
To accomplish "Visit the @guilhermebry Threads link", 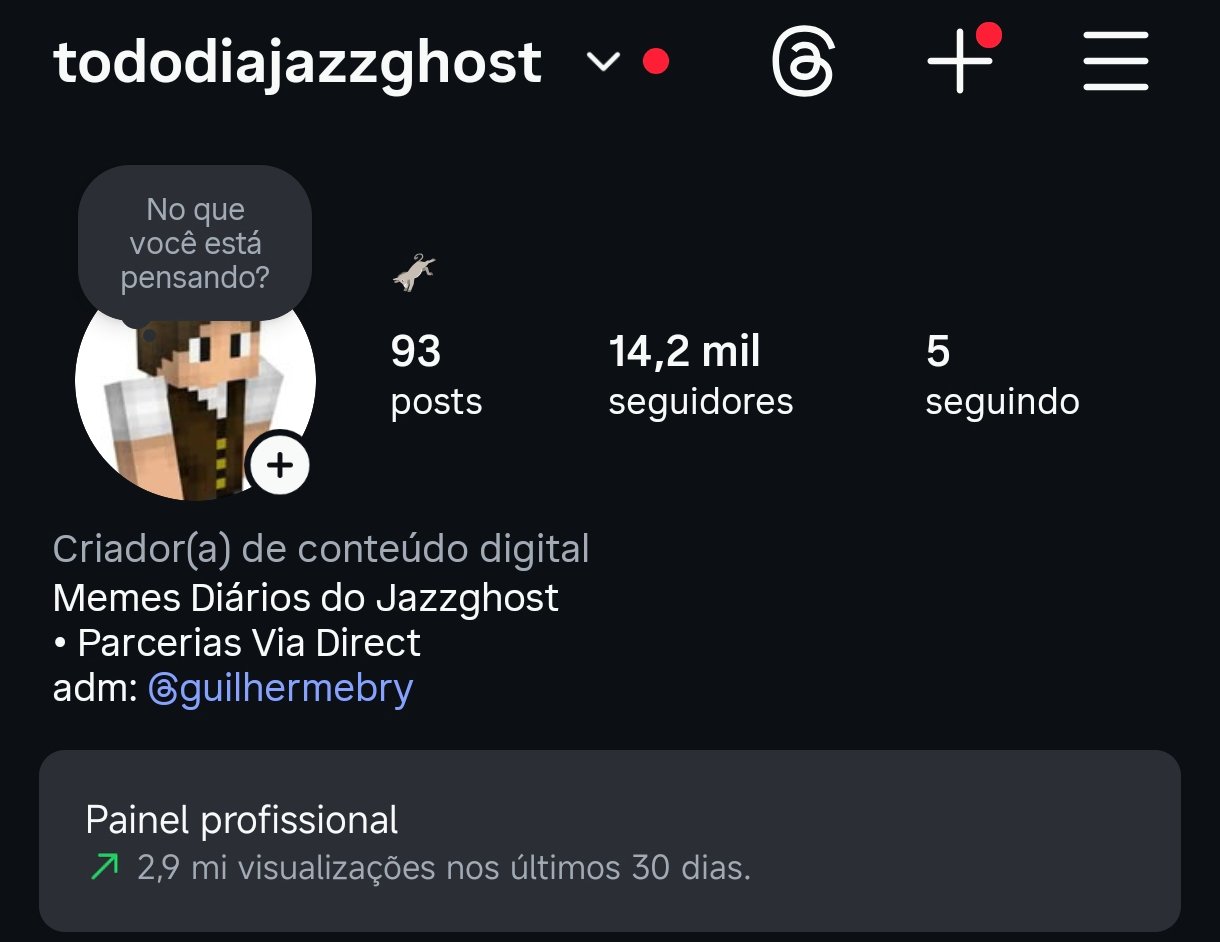I will click(280, 688).
